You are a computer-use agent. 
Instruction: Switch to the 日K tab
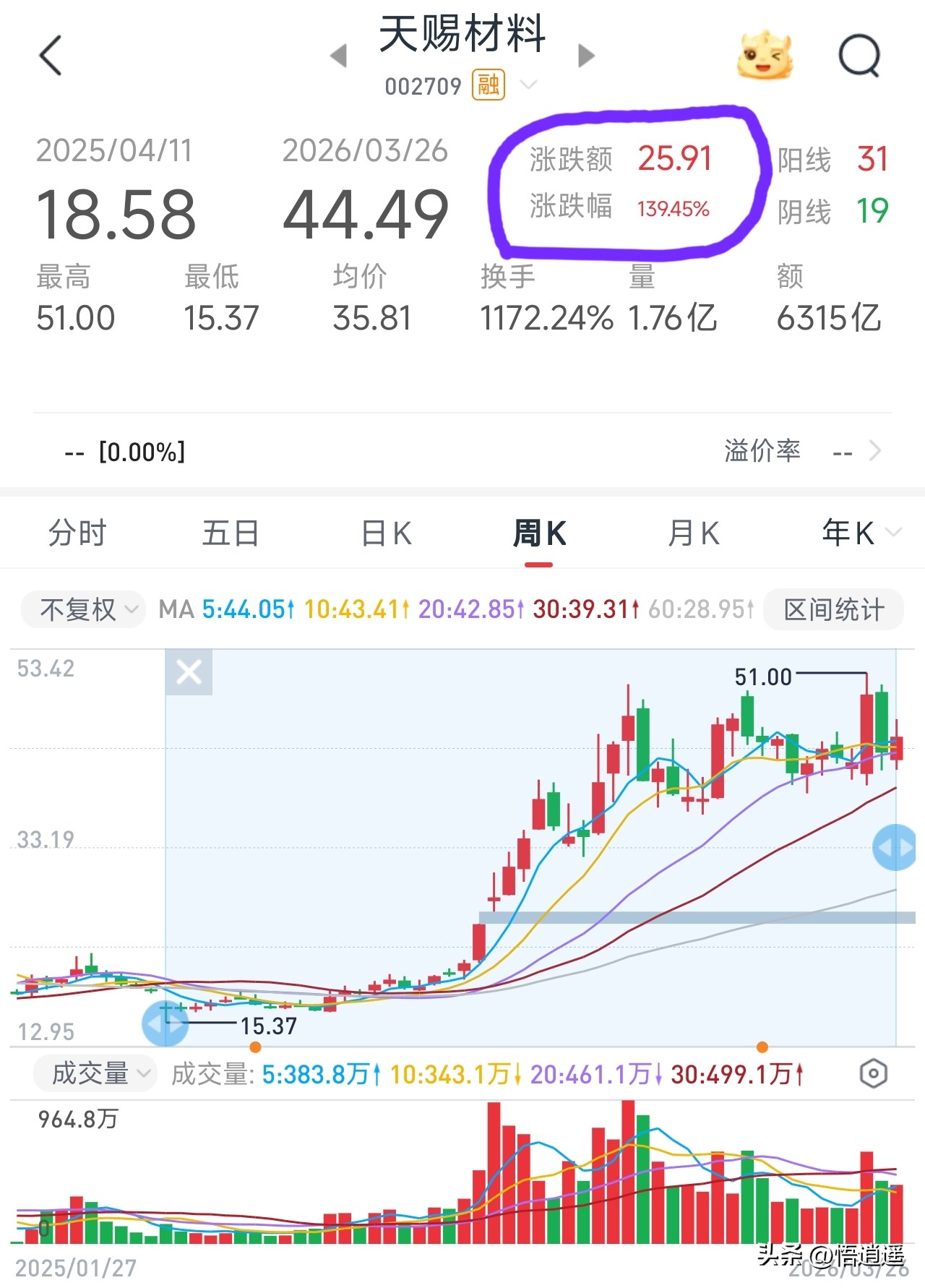click(x=385, y=533)
